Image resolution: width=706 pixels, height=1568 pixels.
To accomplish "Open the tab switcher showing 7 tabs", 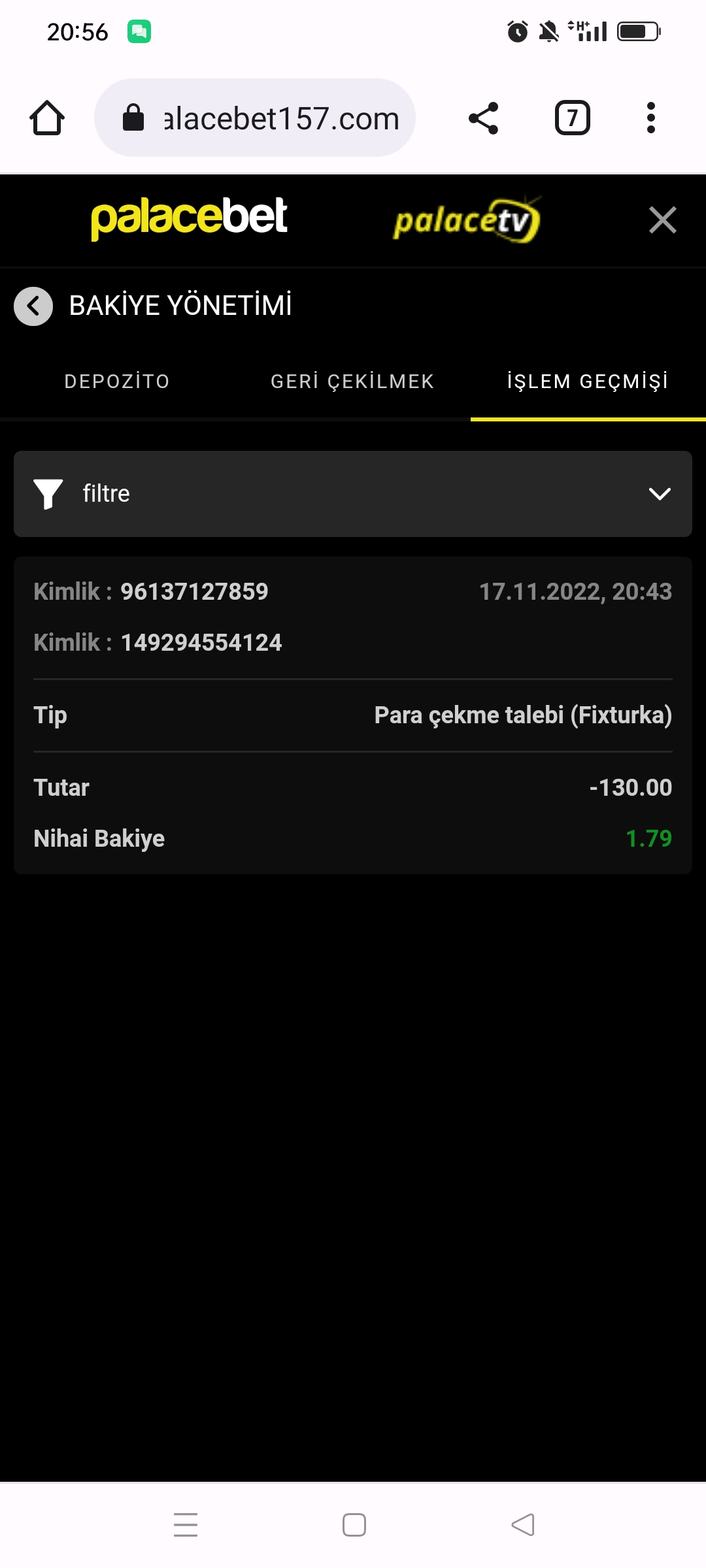I will tap(573, 118).
